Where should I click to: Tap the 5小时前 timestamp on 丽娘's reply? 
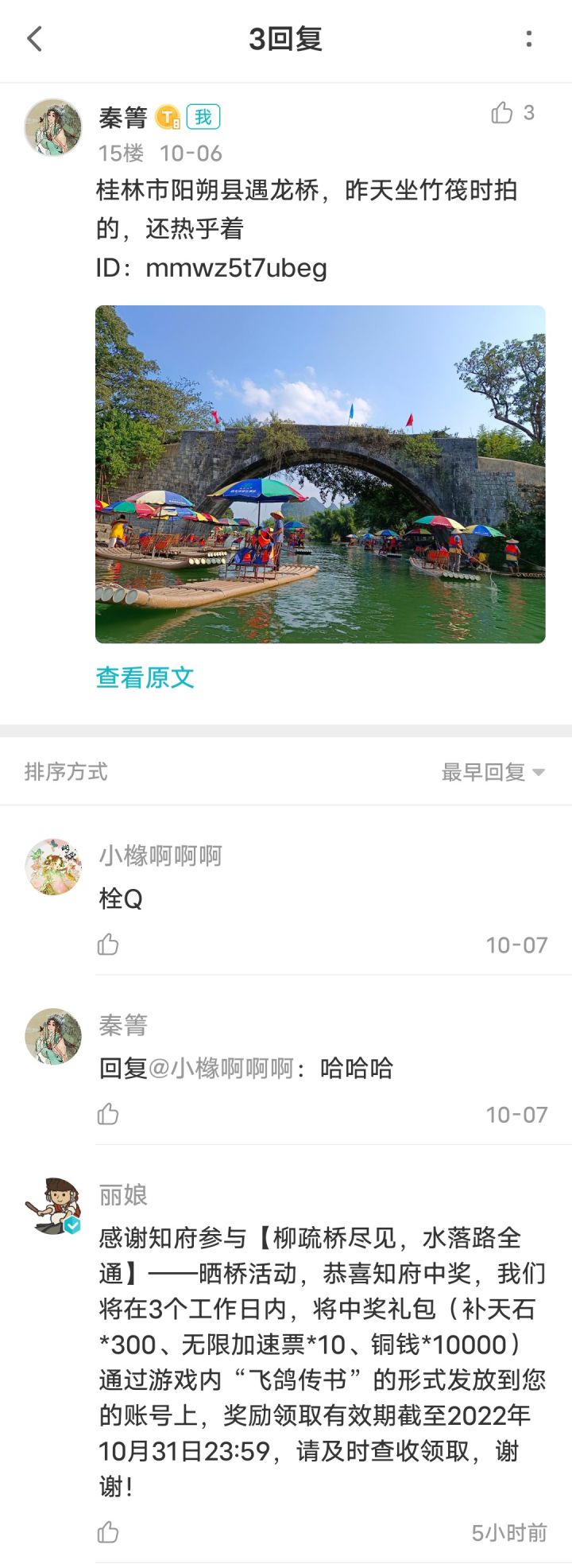tap(512, 1536)
